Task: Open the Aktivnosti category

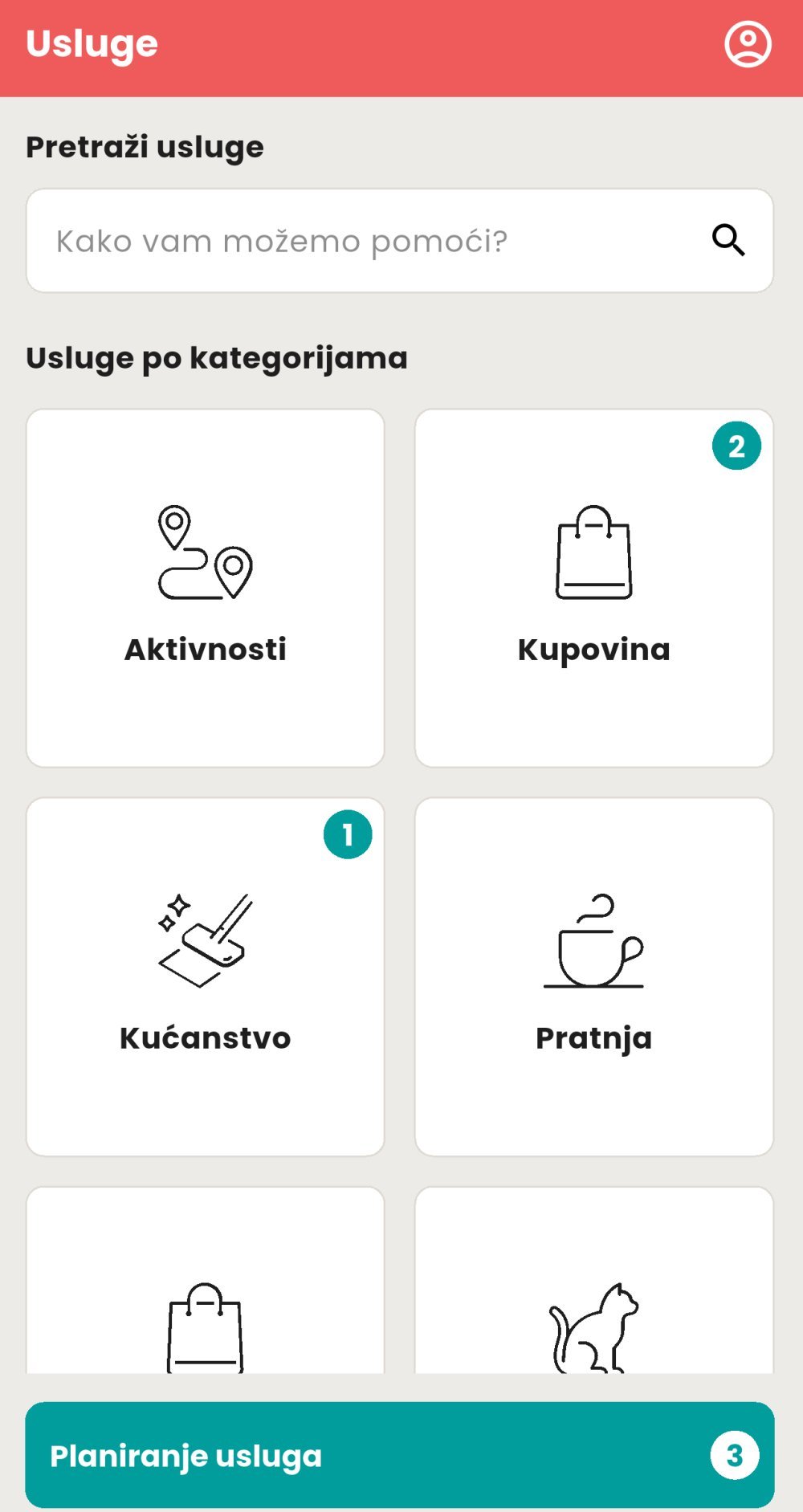Action: (206, 588)
